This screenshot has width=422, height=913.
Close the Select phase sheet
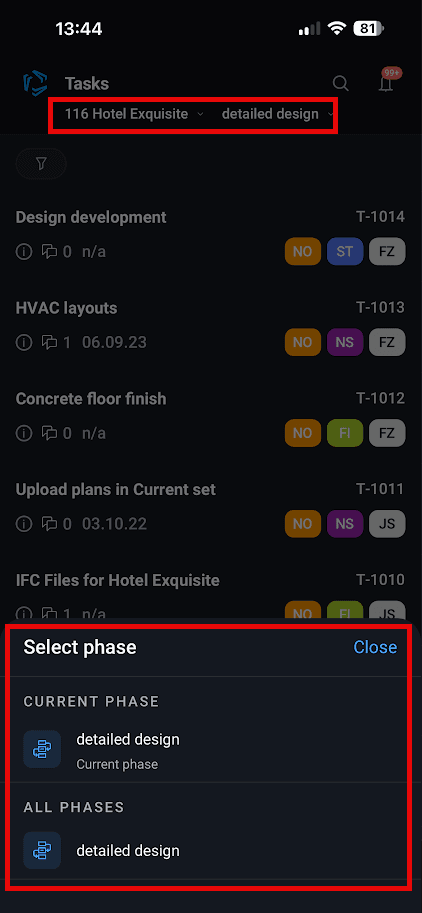pyautogui.click(x=375, y=647)
